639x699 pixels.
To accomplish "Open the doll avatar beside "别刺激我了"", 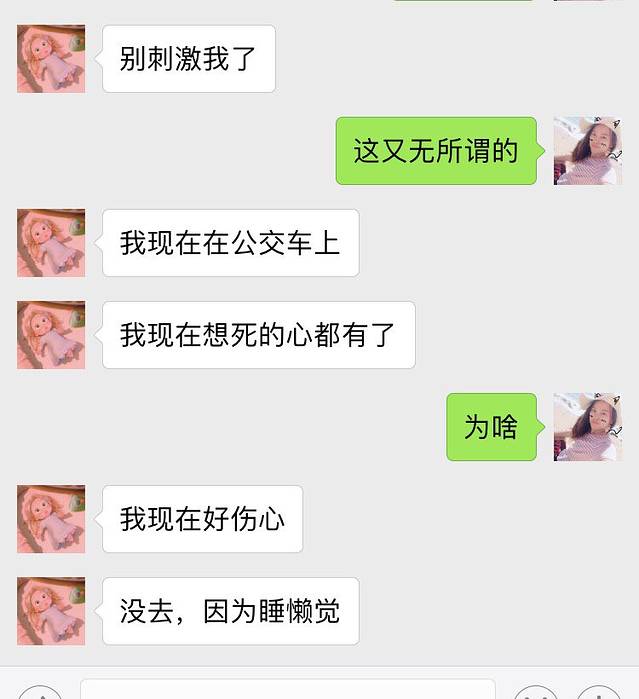I will 51,59.
